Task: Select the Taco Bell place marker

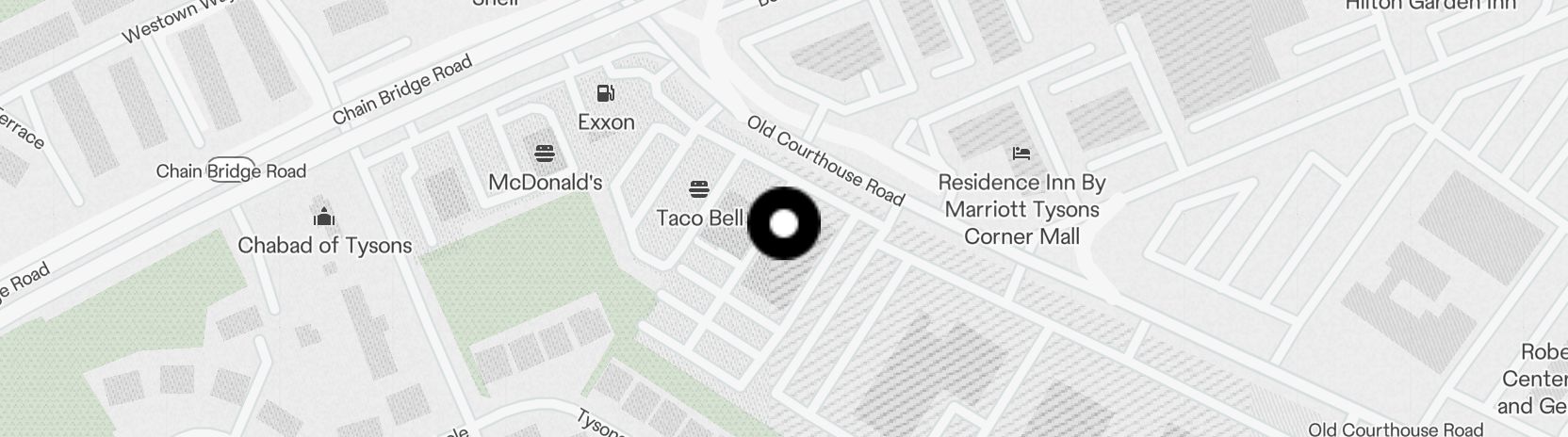Action: tap(698, 190)
